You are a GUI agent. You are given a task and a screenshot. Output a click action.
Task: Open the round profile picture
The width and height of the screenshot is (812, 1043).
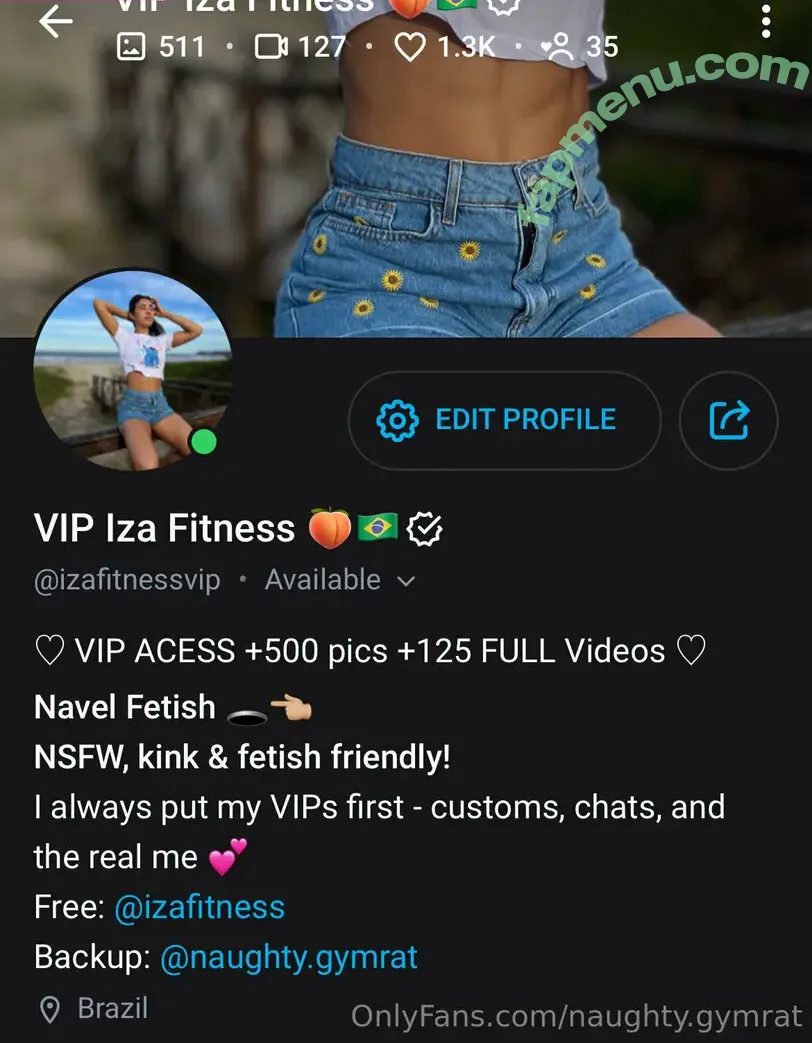tap(134, 368)
